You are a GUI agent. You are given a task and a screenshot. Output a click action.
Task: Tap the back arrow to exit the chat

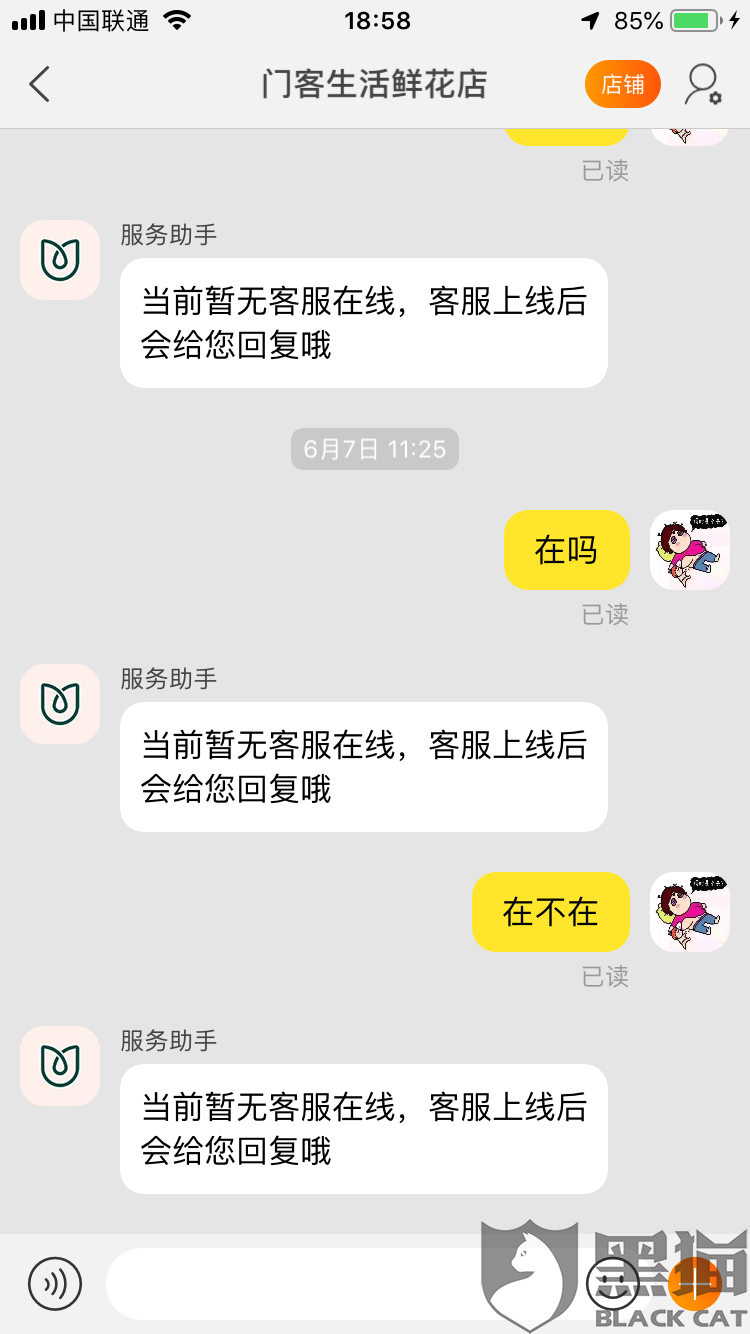pos(38,84)
